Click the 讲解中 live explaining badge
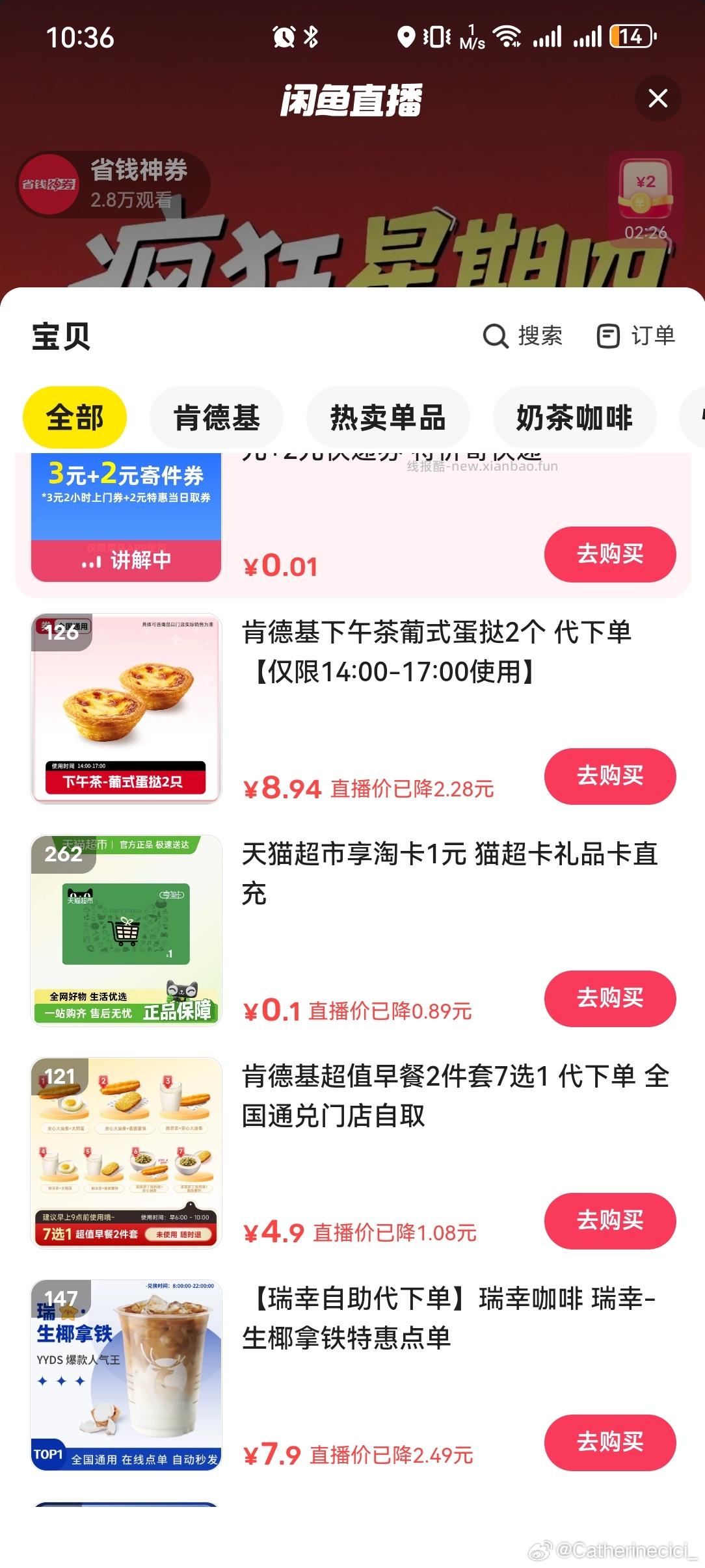 tap(126, 559)
